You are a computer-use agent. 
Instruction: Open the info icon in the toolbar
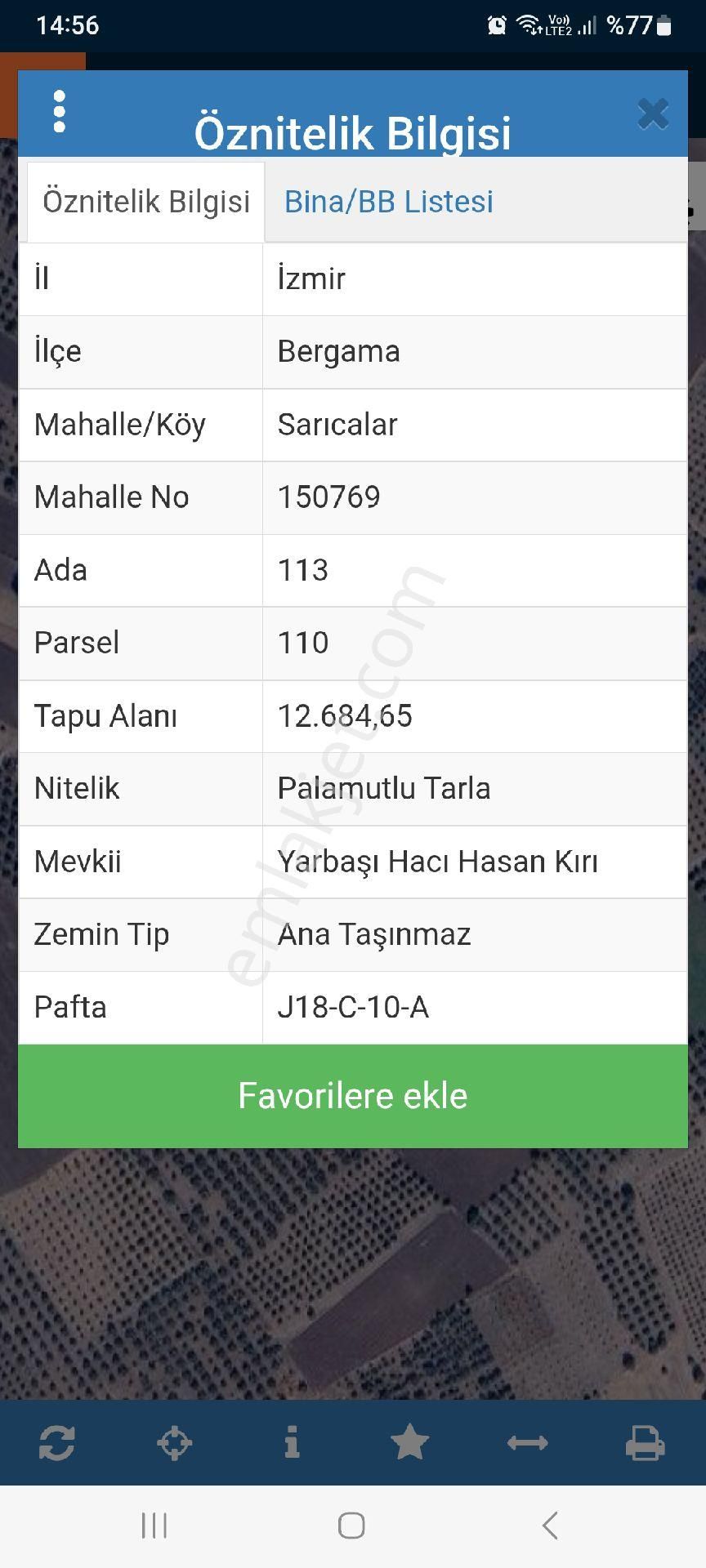292,1443
